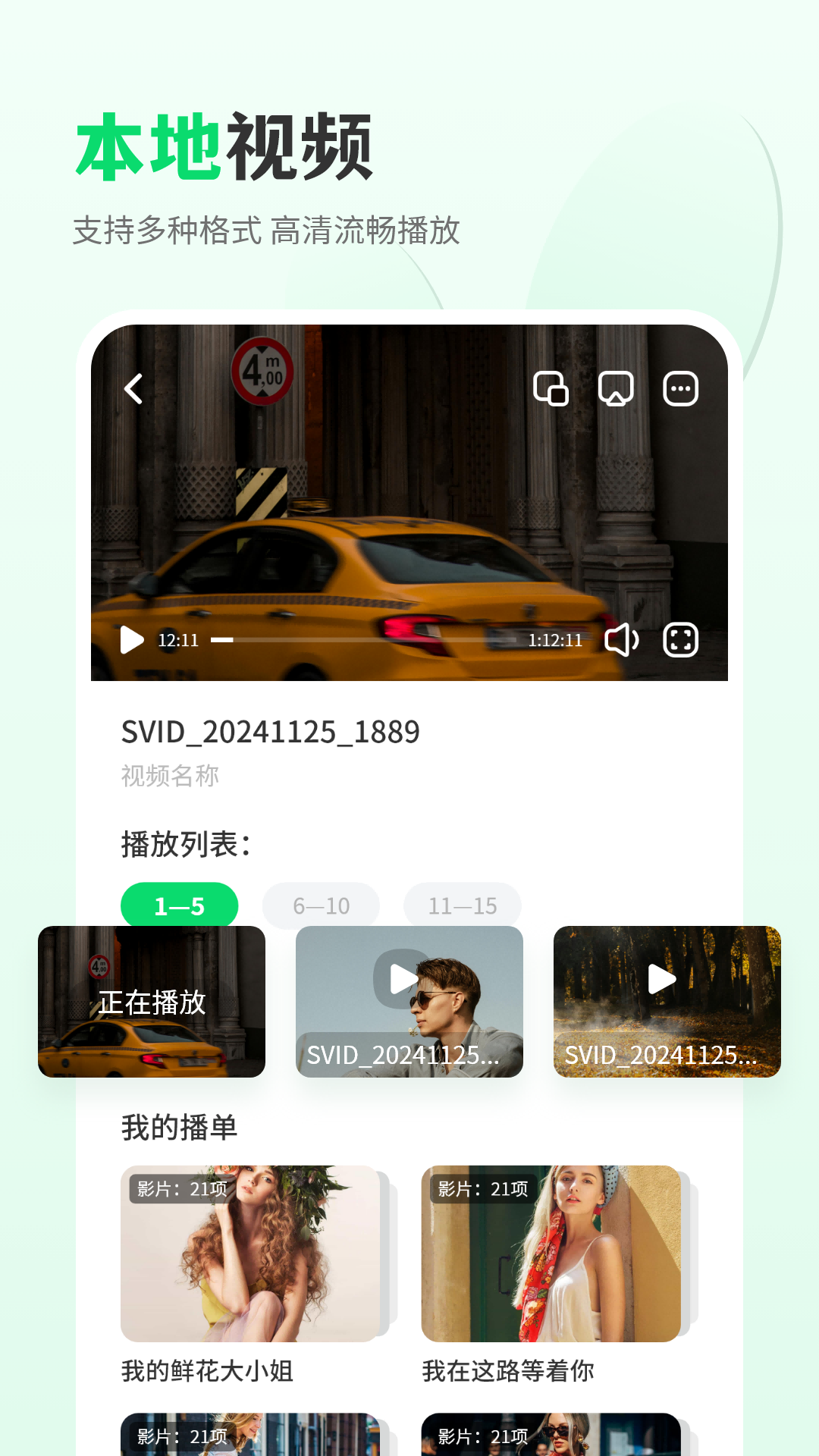Tap the play overlay on the sunglasses man video

(400, 979)
